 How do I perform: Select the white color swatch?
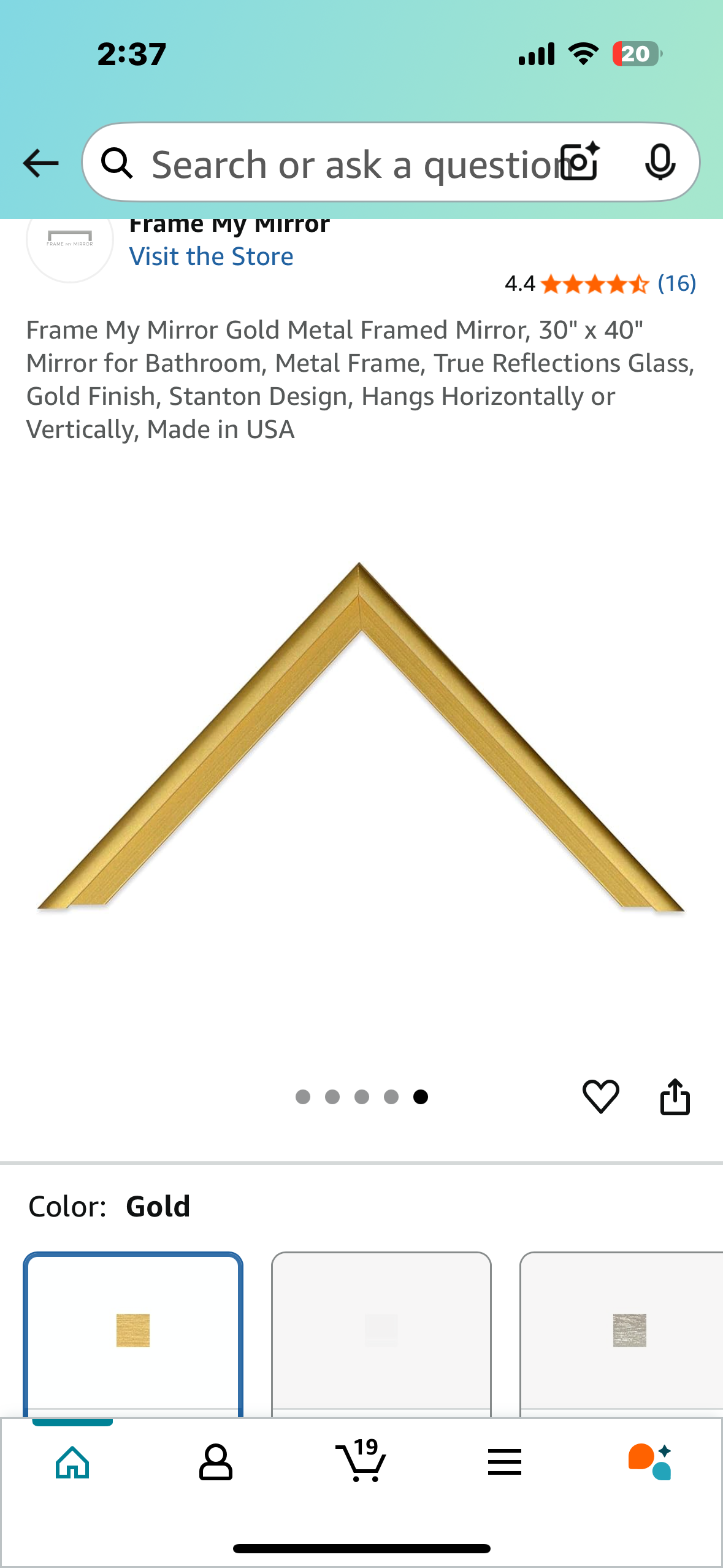click(381, 1331)
